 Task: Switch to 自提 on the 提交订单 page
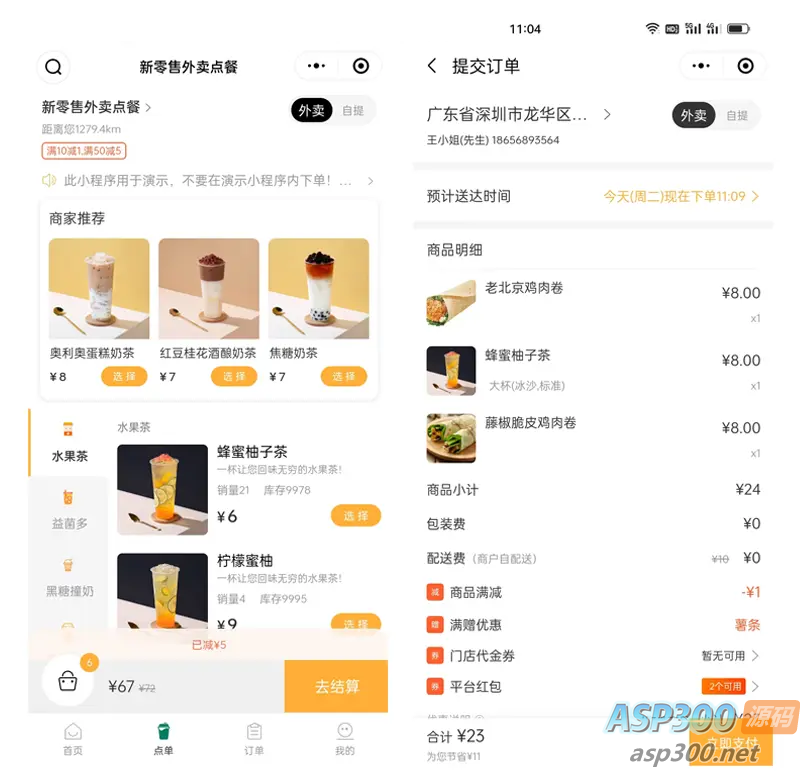click(x=737, y=116)
